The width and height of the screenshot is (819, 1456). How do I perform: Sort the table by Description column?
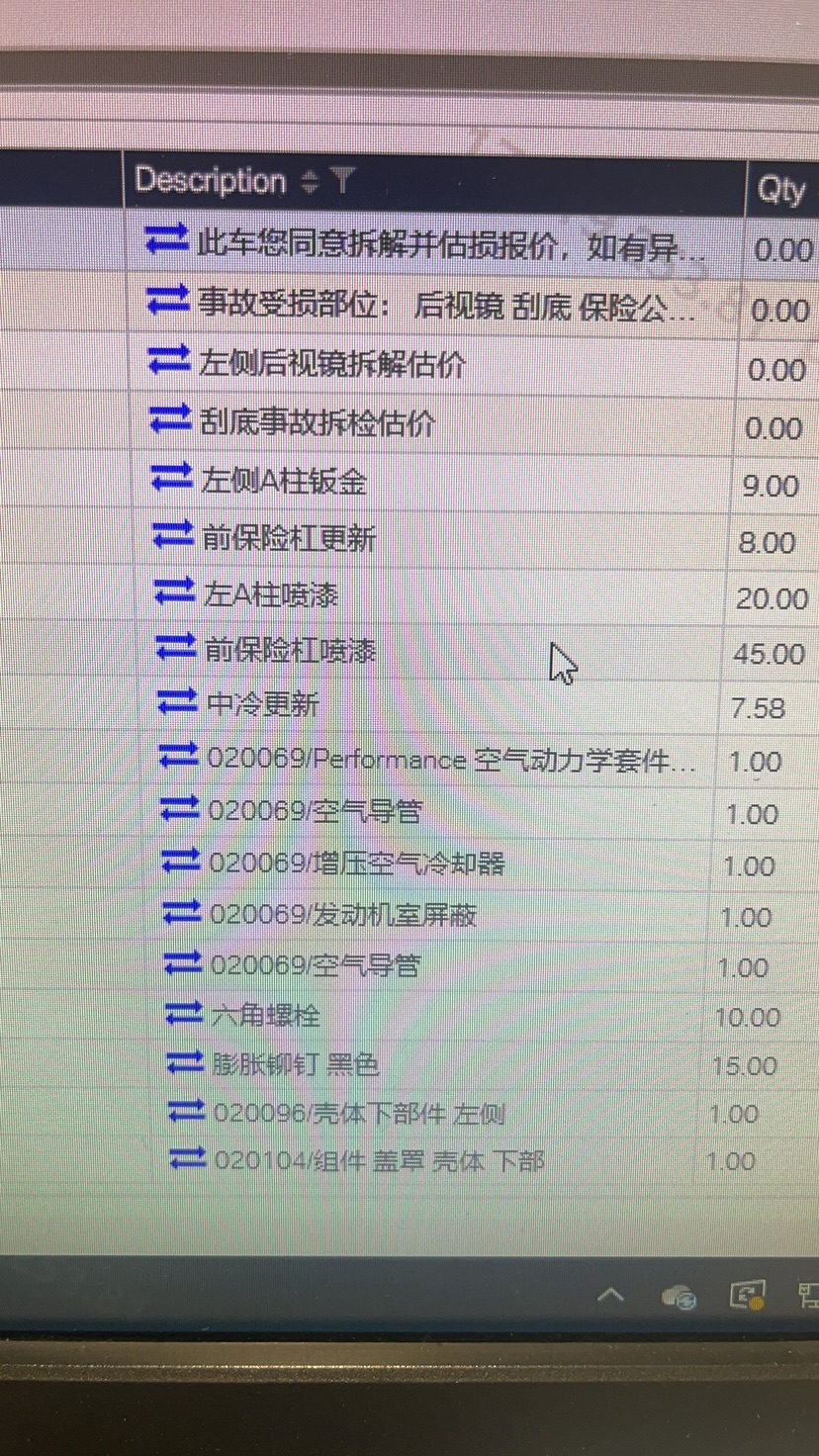click(310, 181)
